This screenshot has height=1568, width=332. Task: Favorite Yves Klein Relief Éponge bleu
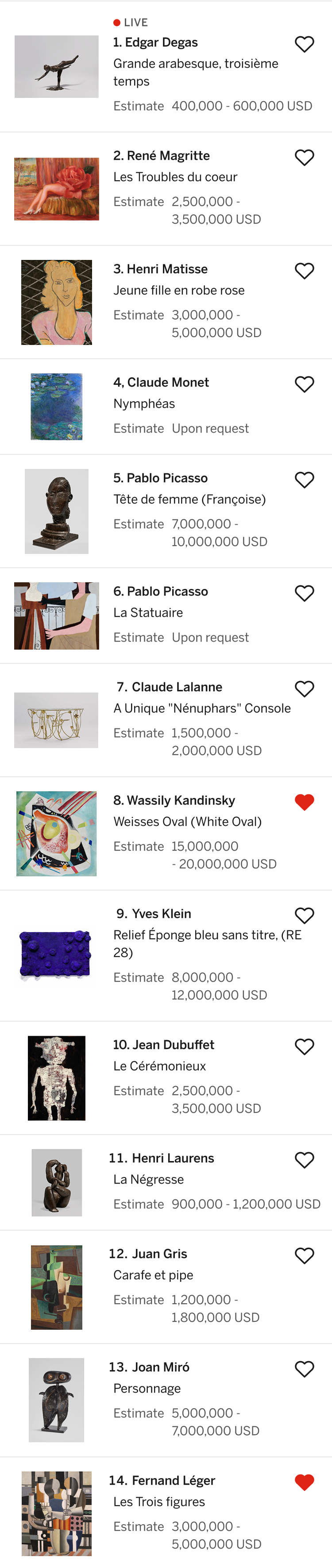click(x=304, y=915)
